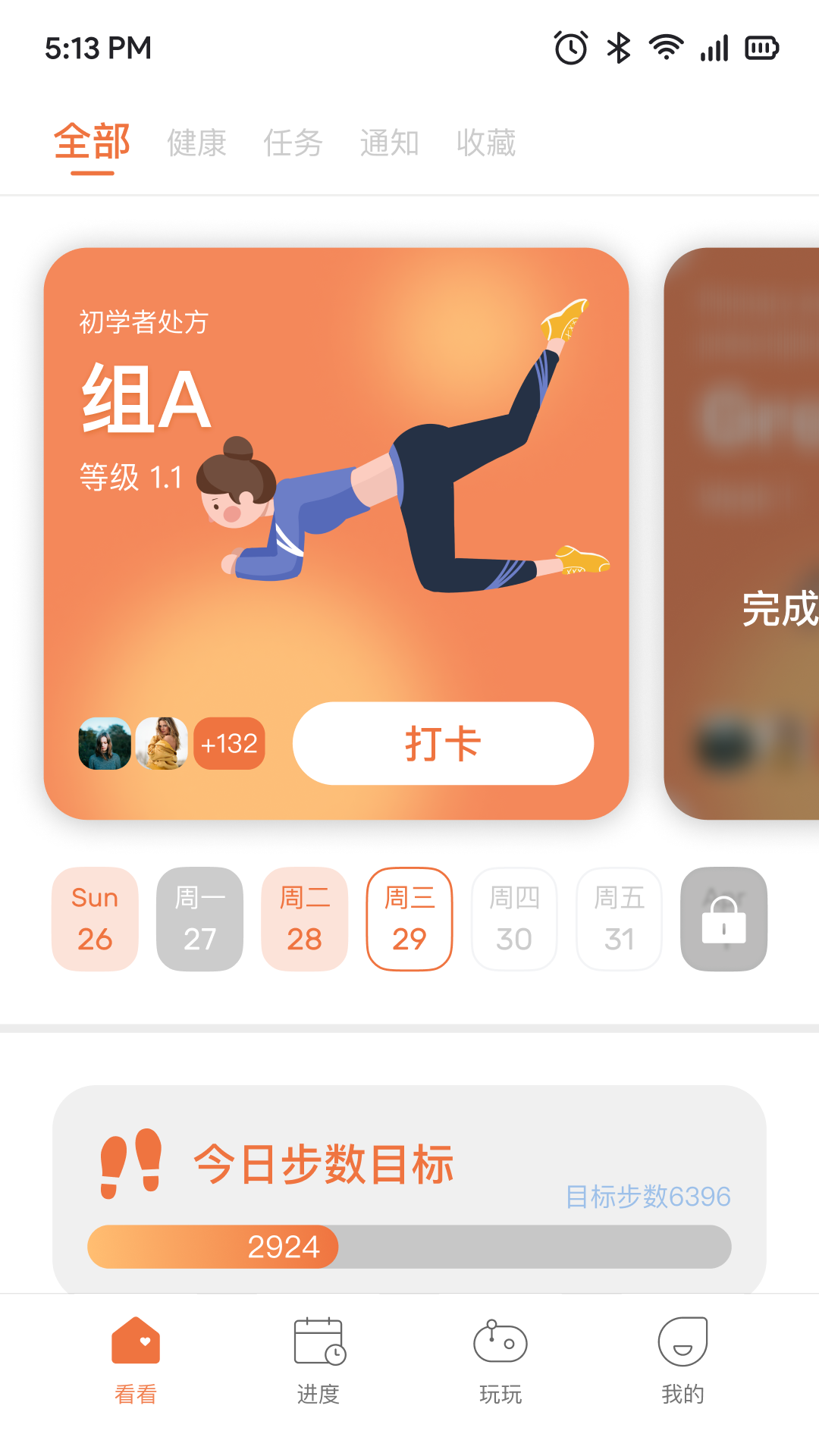Tap the lock icon on the locked day

pos(723,919)
